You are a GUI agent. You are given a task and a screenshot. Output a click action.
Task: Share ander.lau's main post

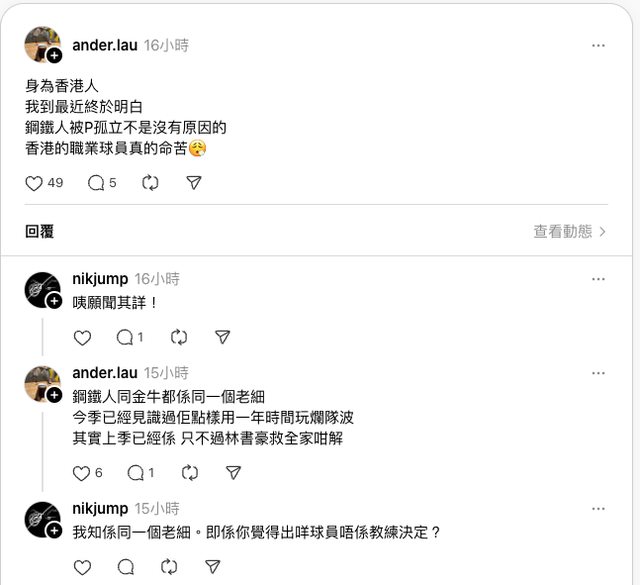[194, 183]
